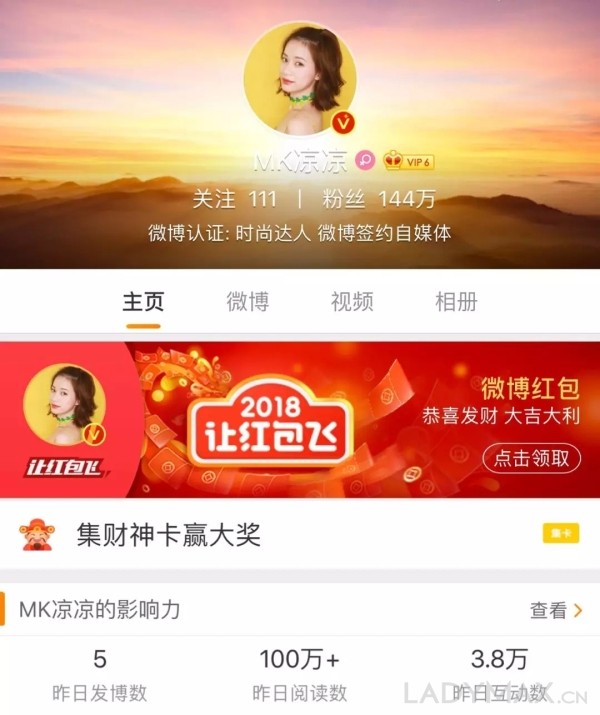
Task: Tap 查看 to view influence details
Action: (556, 610)
